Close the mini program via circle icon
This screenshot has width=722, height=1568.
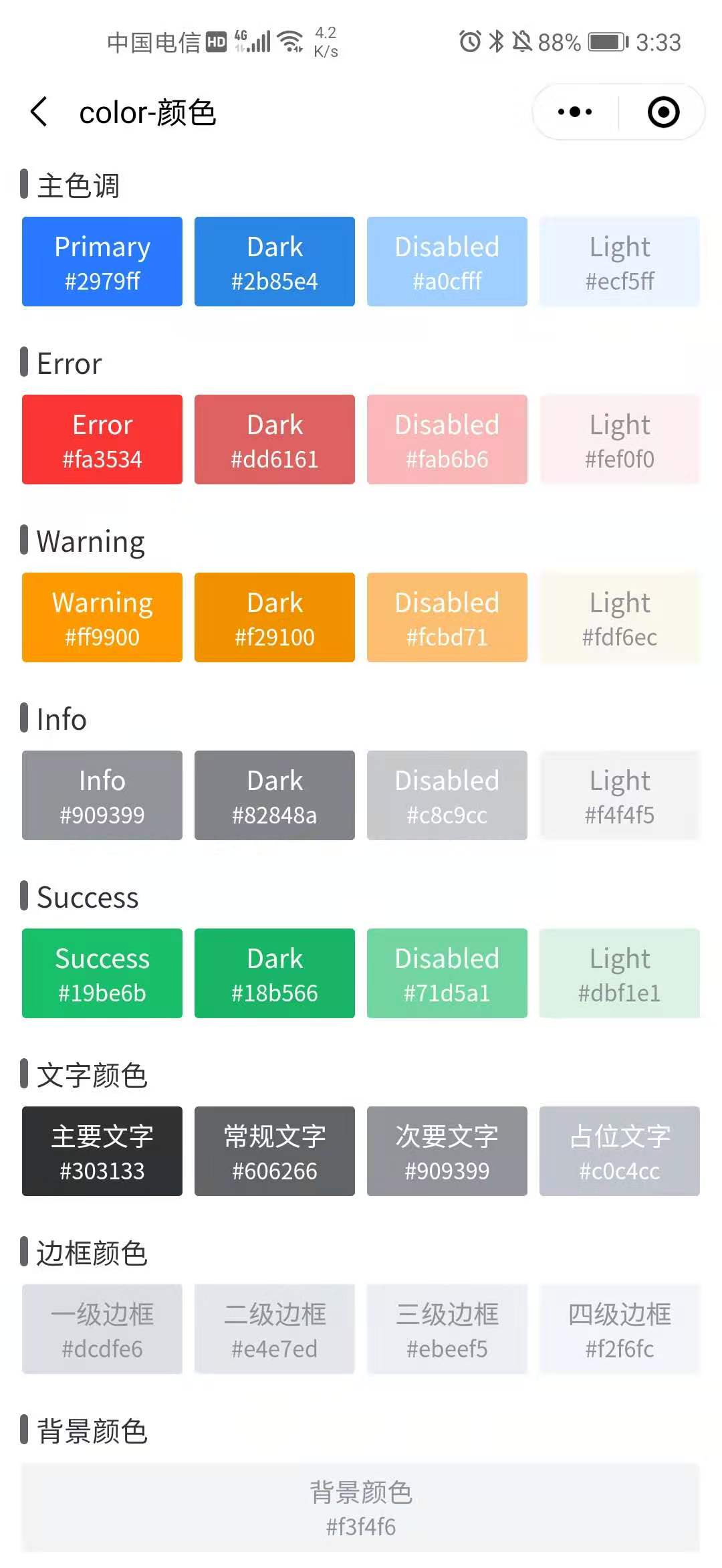(663, 112)
